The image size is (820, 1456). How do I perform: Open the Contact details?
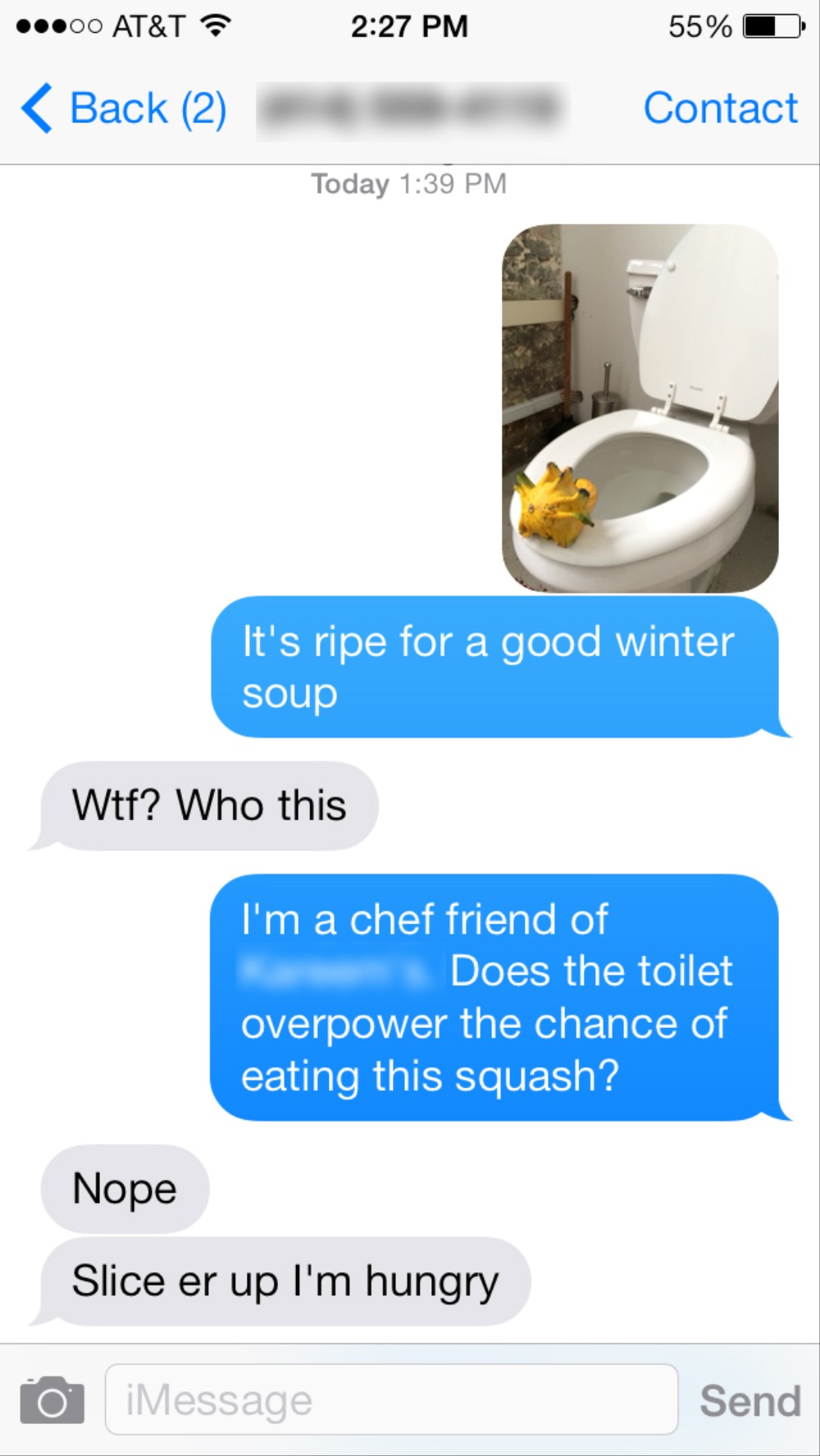point(720,108)
